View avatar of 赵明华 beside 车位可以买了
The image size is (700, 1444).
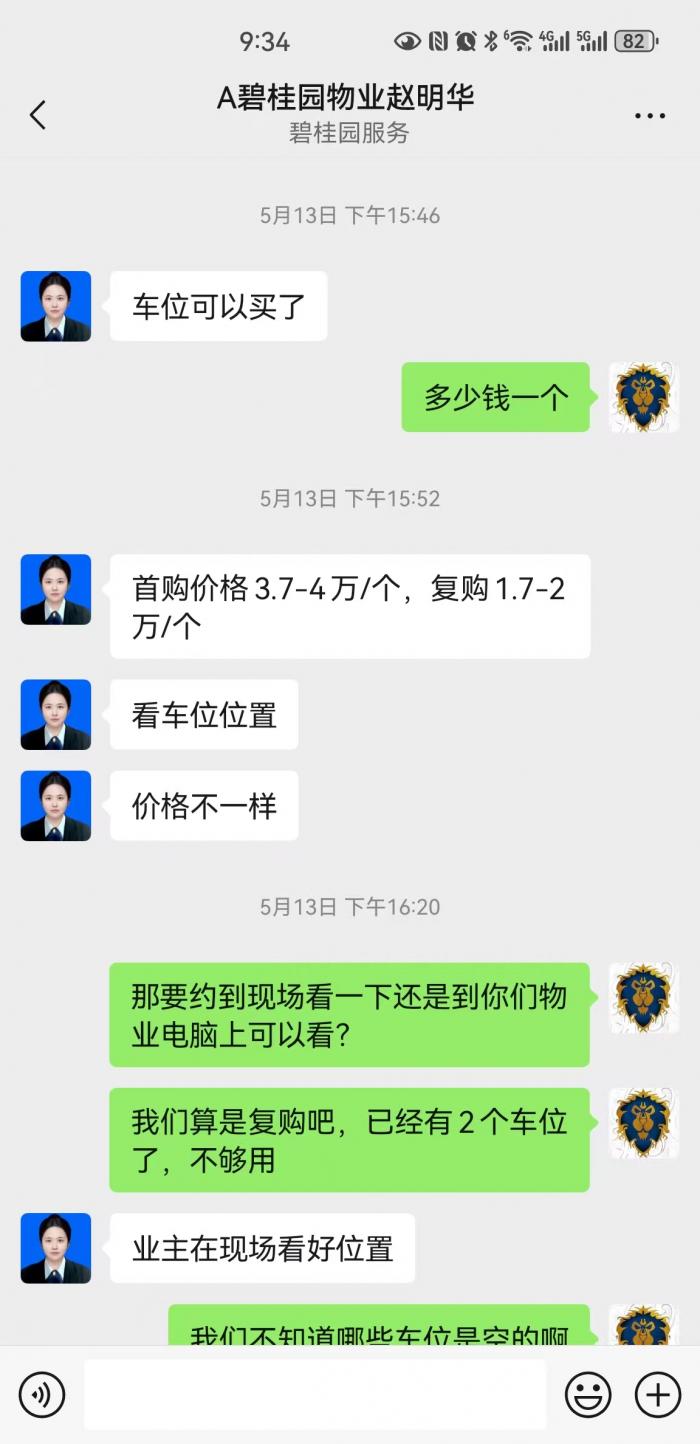pos(56,306)
